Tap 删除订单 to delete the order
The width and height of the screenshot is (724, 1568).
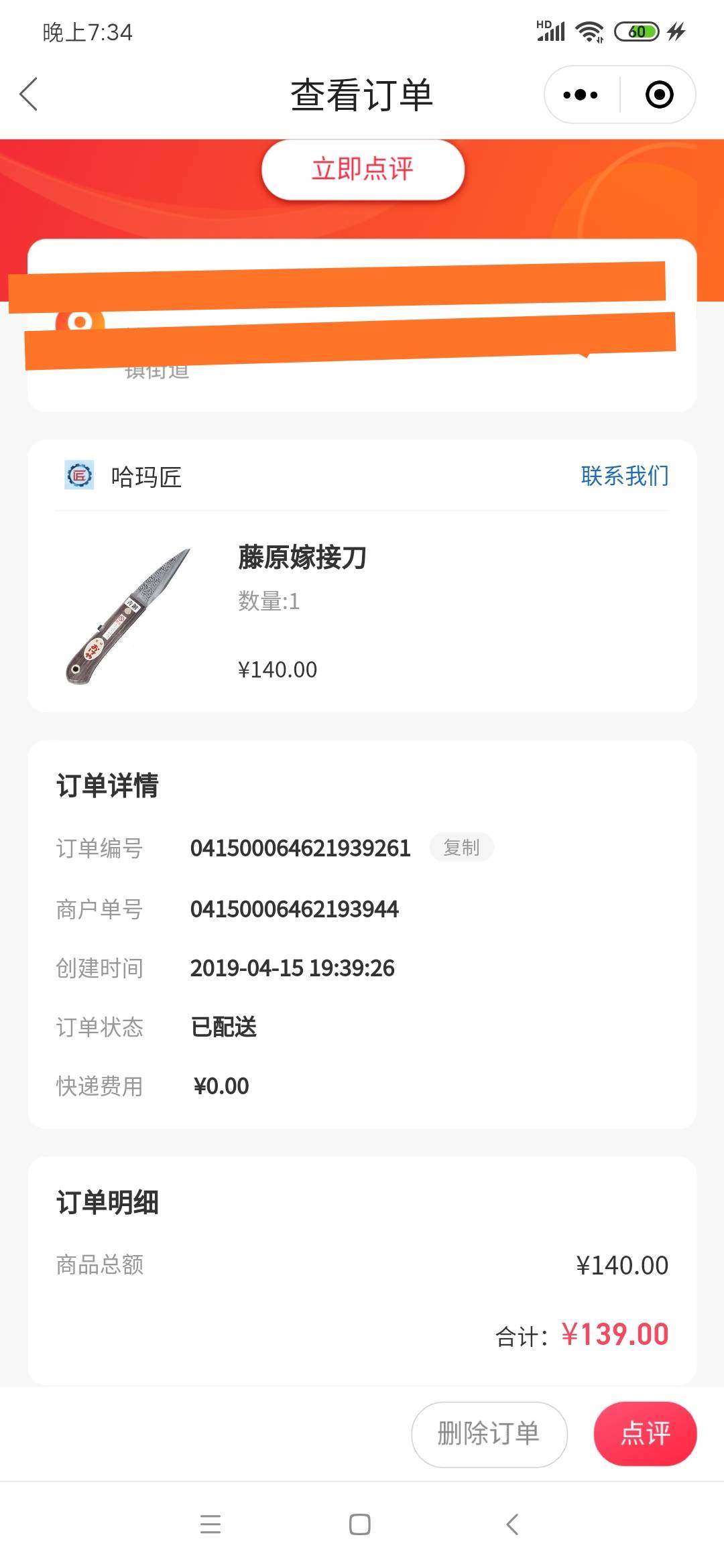pos(489,1434)
